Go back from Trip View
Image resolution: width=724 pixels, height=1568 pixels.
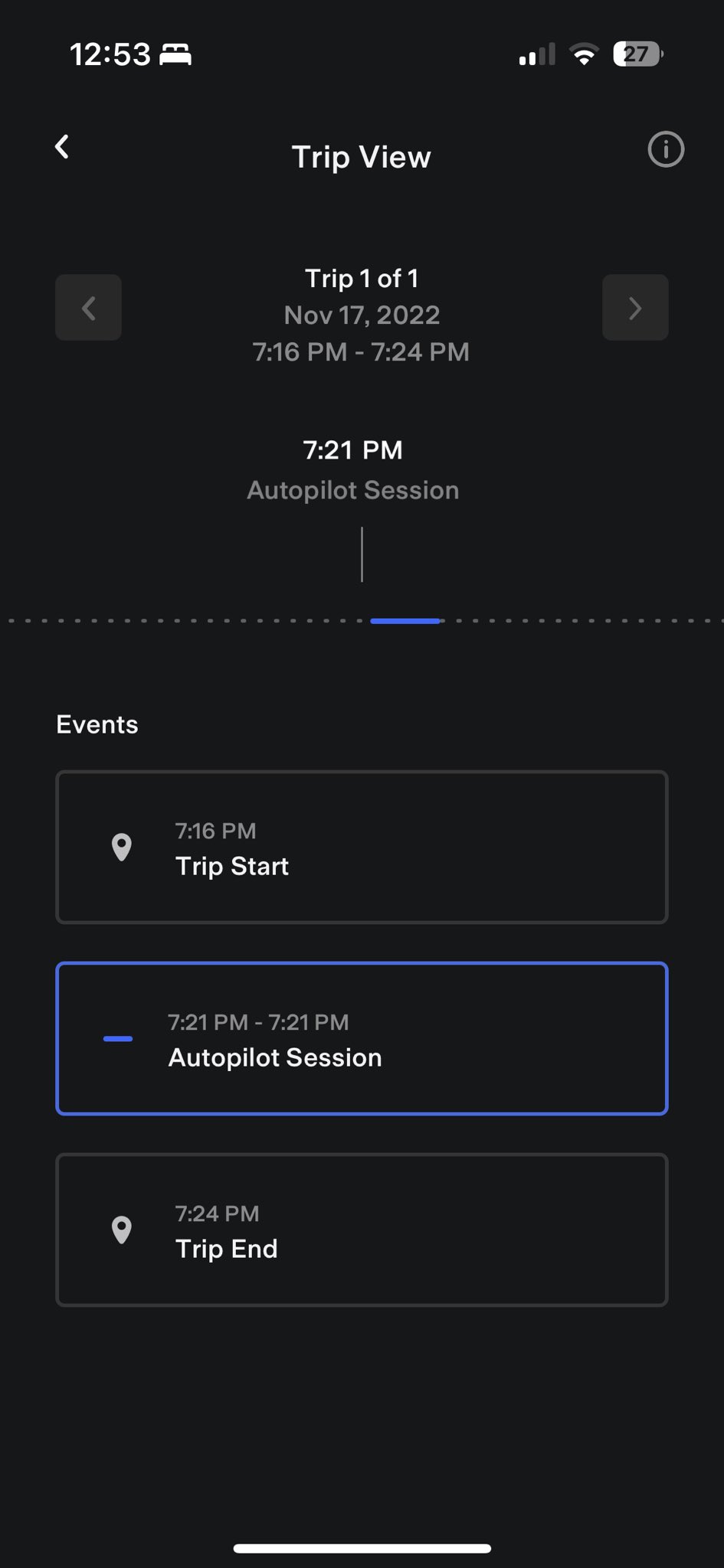point(63,147)
